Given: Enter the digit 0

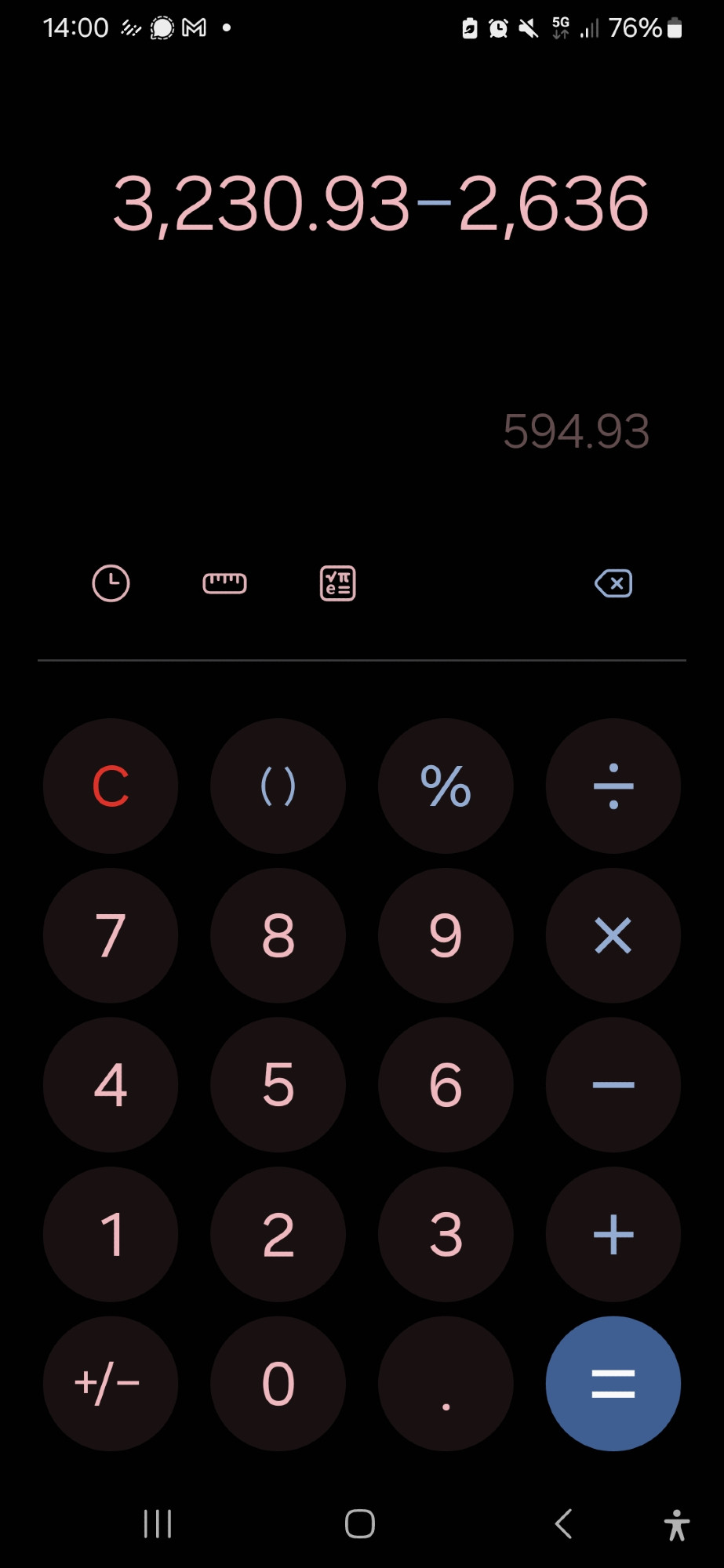Looking at the screenshot, I should [278, 1384].
